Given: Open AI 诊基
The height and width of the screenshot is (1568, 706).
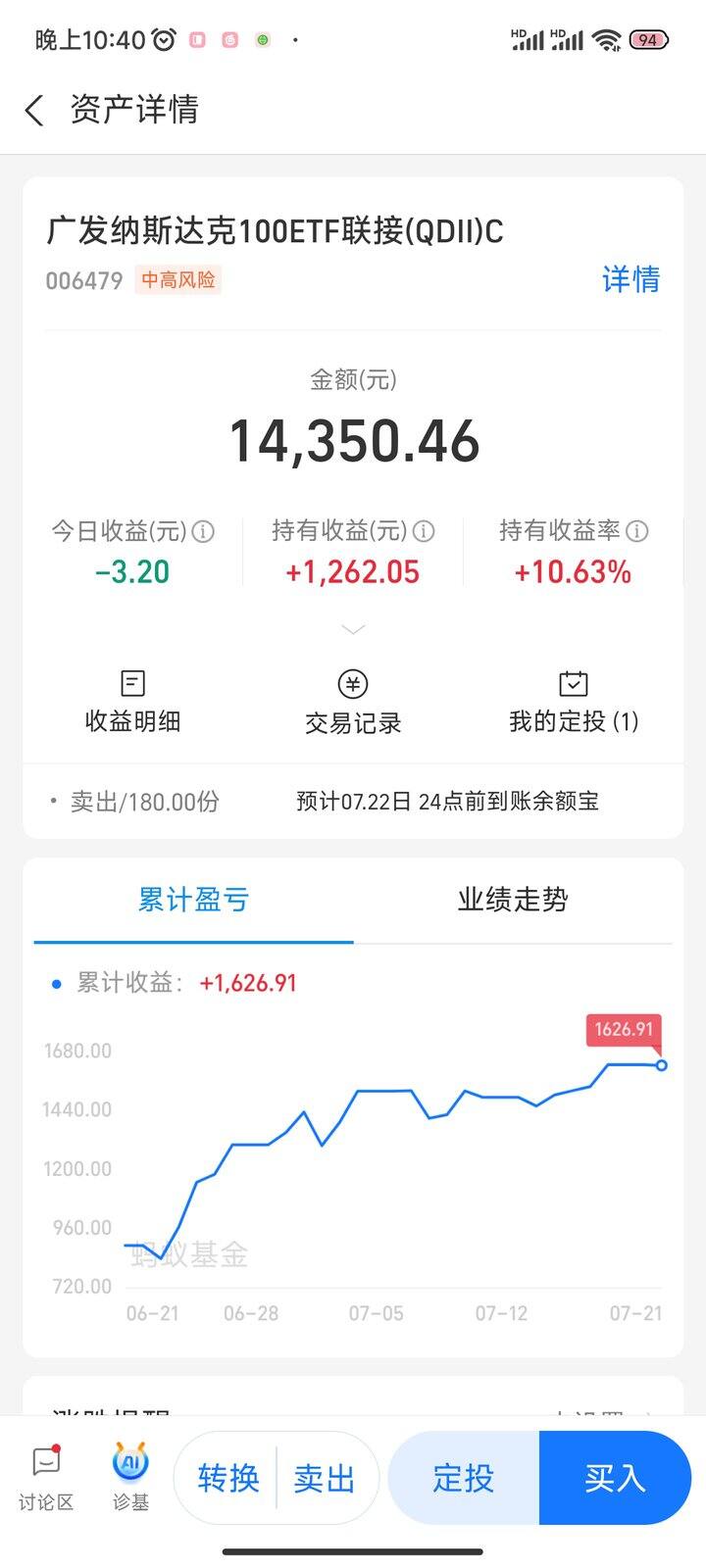Looking at the screenshot, I should tap(130, 1478).
